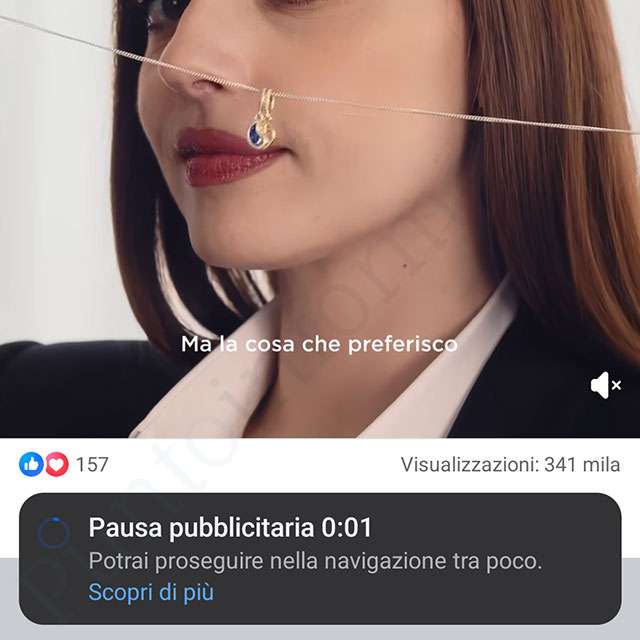The width and height of the screenshot is (640, 640).
Task: Unmute the video sound
Action: [606, 385]
